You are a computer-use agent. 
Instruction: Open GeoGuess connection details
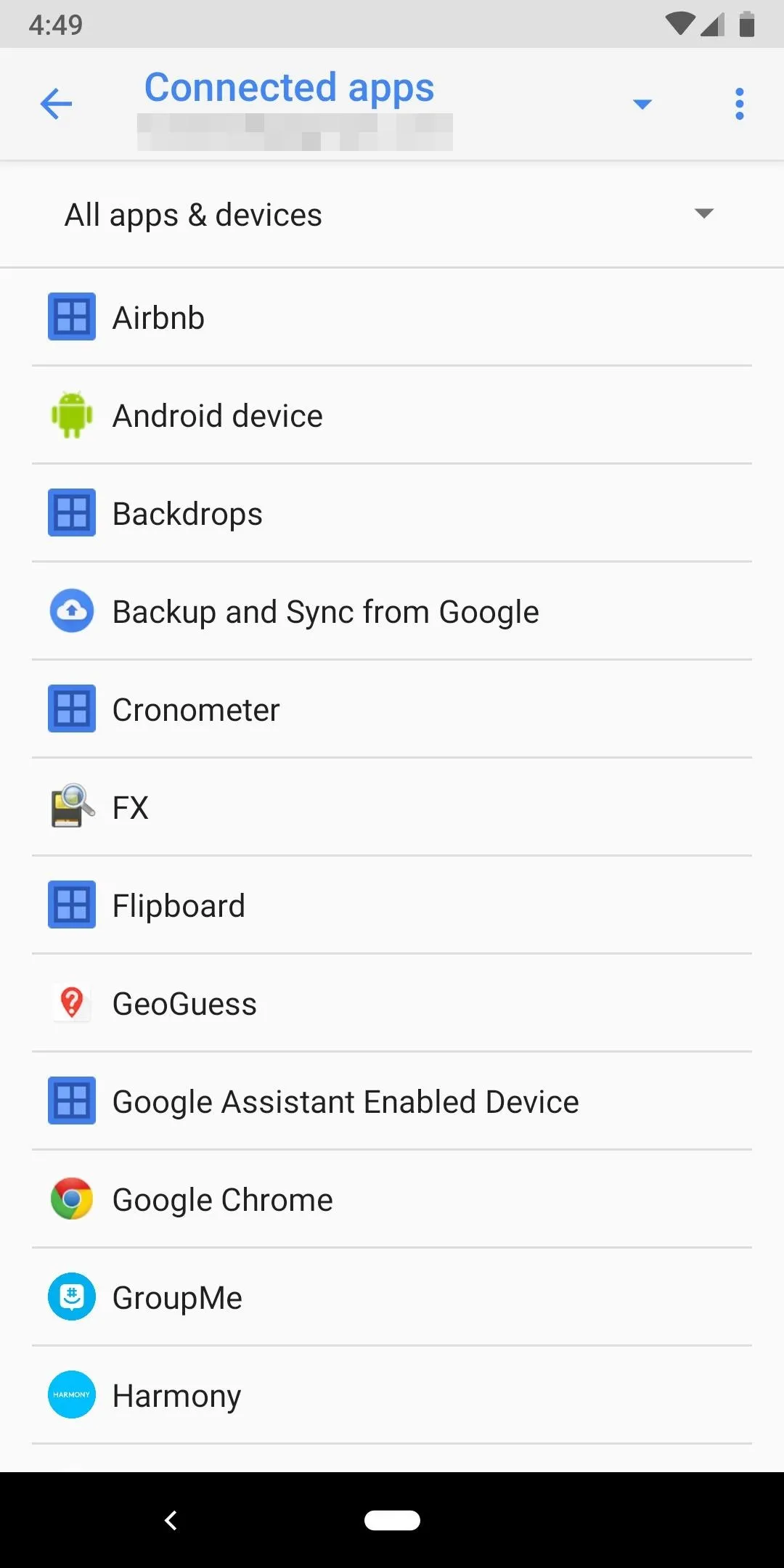click(x=392, y=1003)
